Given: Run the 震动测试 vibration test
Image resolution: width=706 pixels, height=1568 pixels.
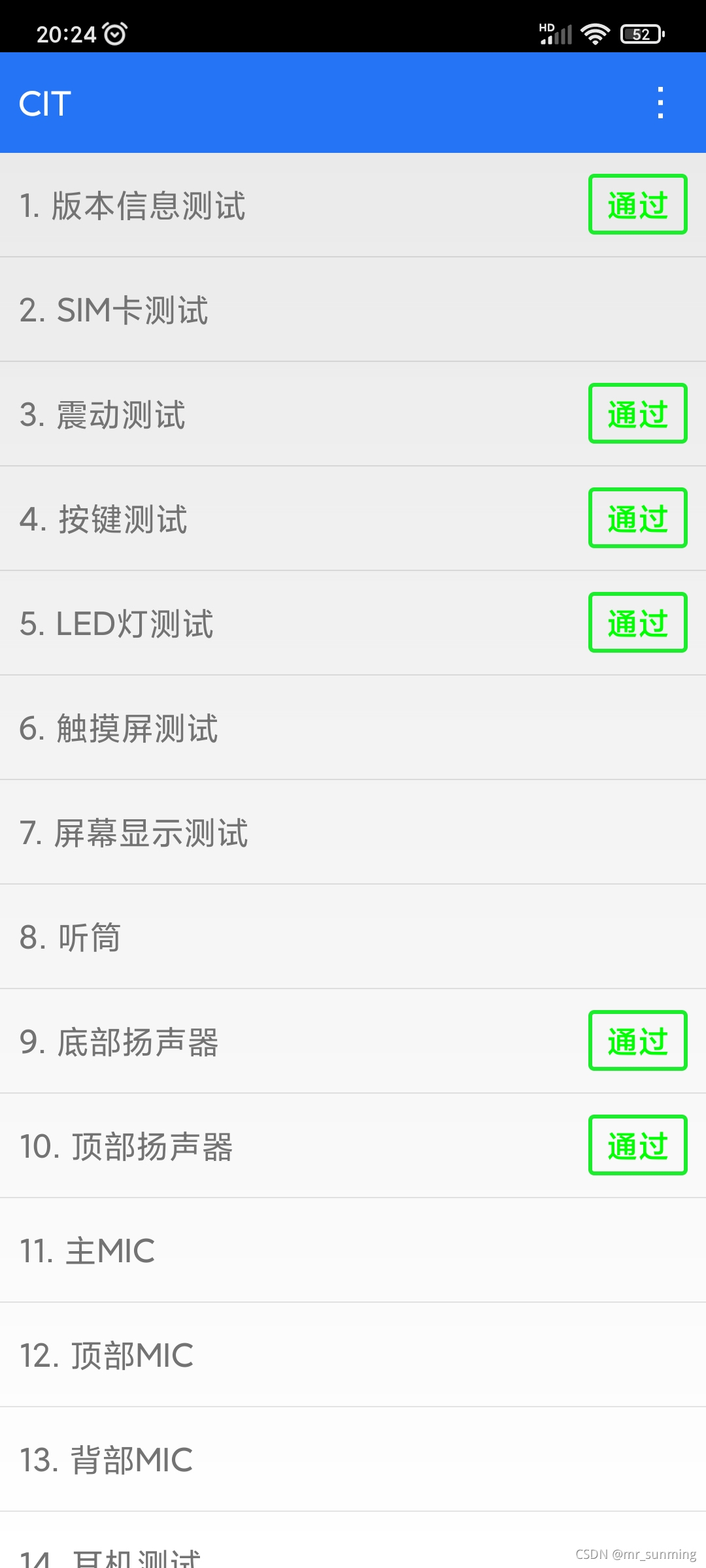Looking at the screenshot, I should pyautogui.click(x=103, y=415).
